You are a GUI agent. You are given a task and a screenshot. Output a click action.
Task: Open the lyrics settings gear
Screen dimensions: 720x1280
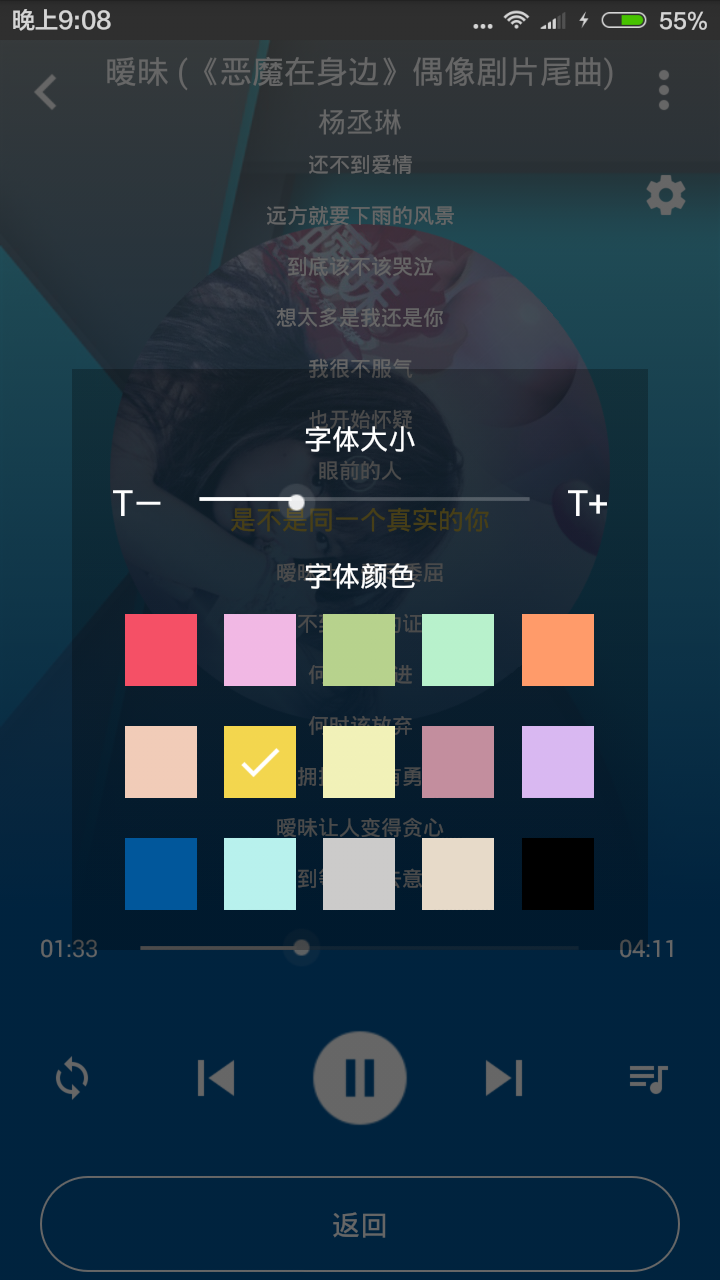point(665,195)
